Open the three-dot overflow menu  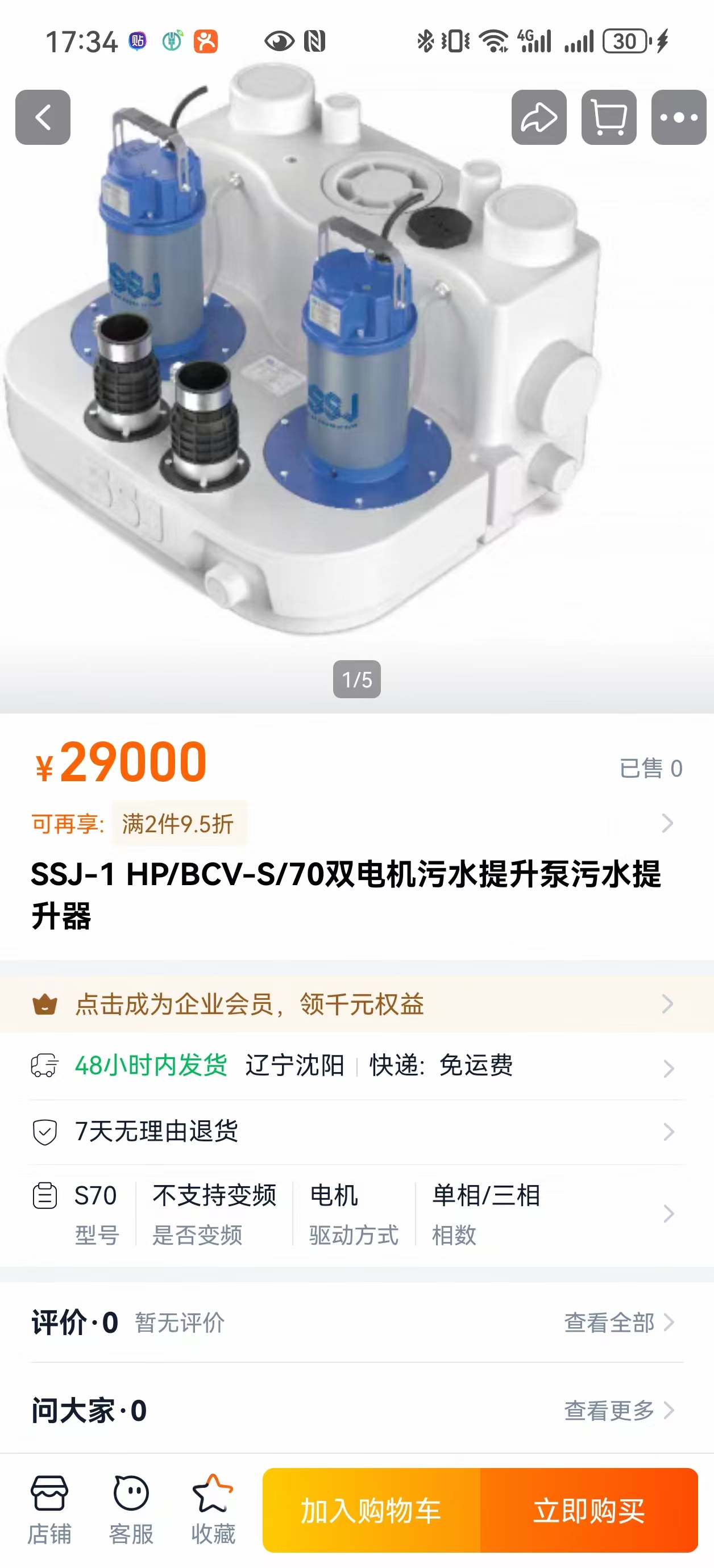pyautogui.click(x=679, y=118)
